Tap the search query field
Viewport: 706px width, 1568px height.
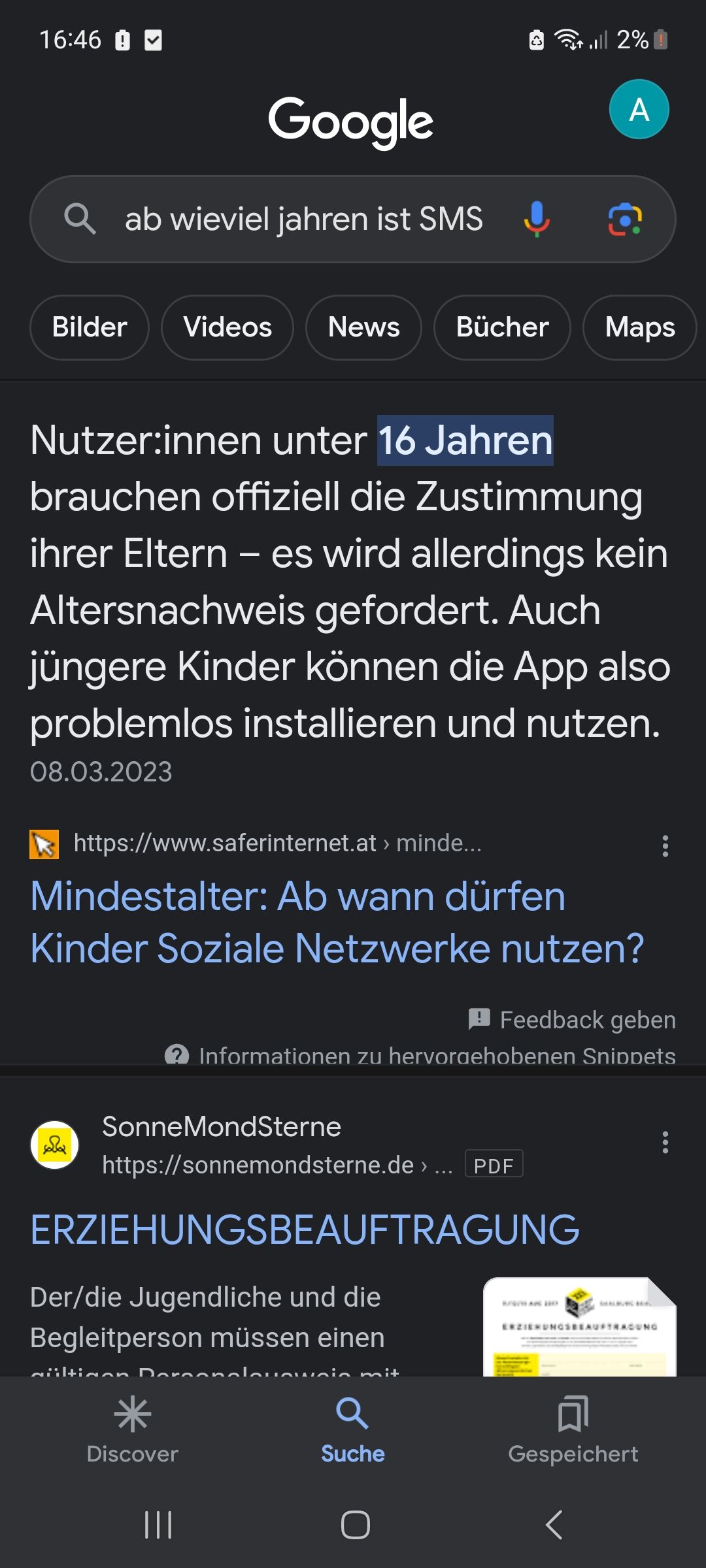pyautogui.click(x=304, y=219)
